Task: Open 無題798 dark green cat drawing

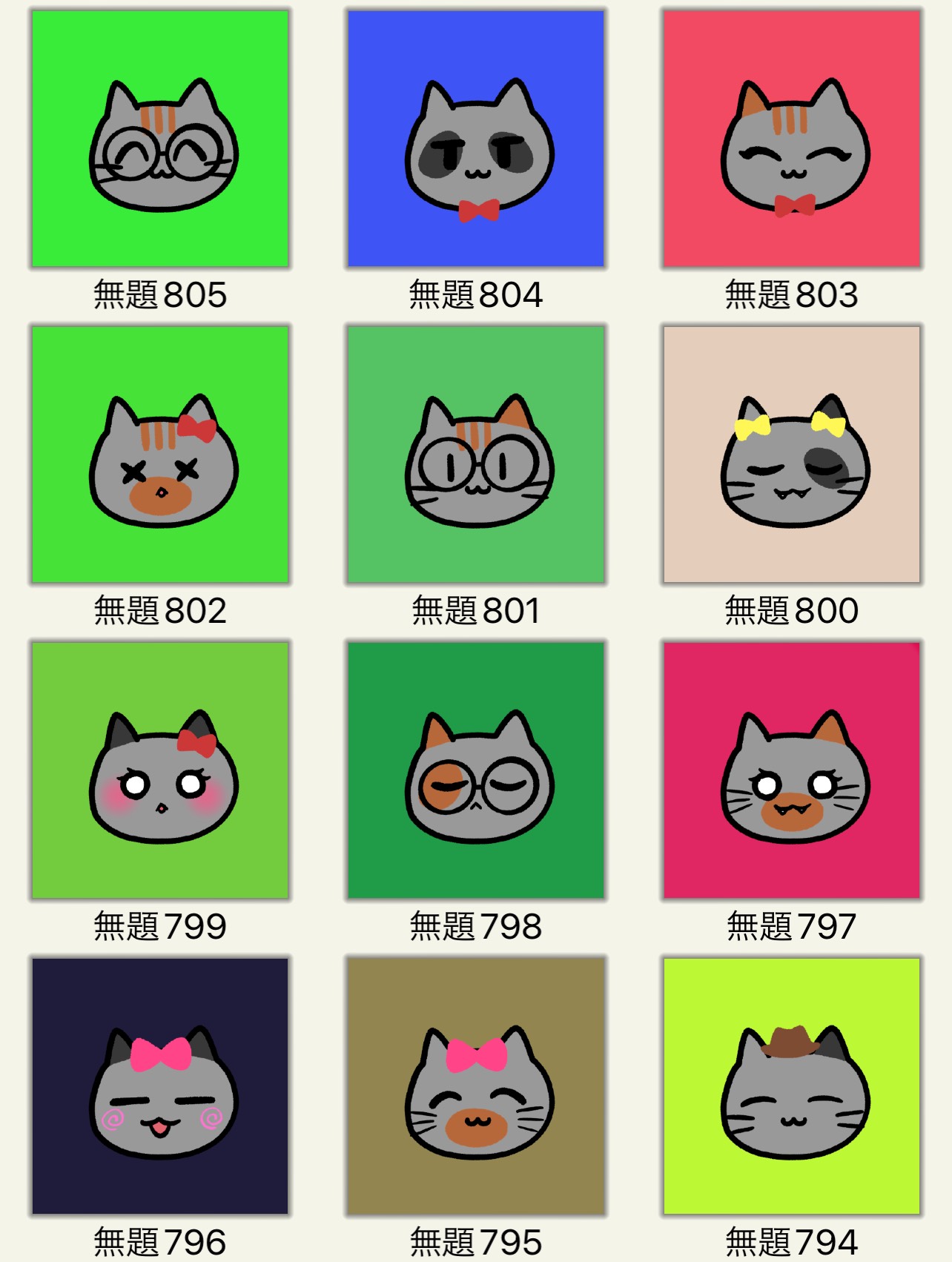Action: (476, 770)
